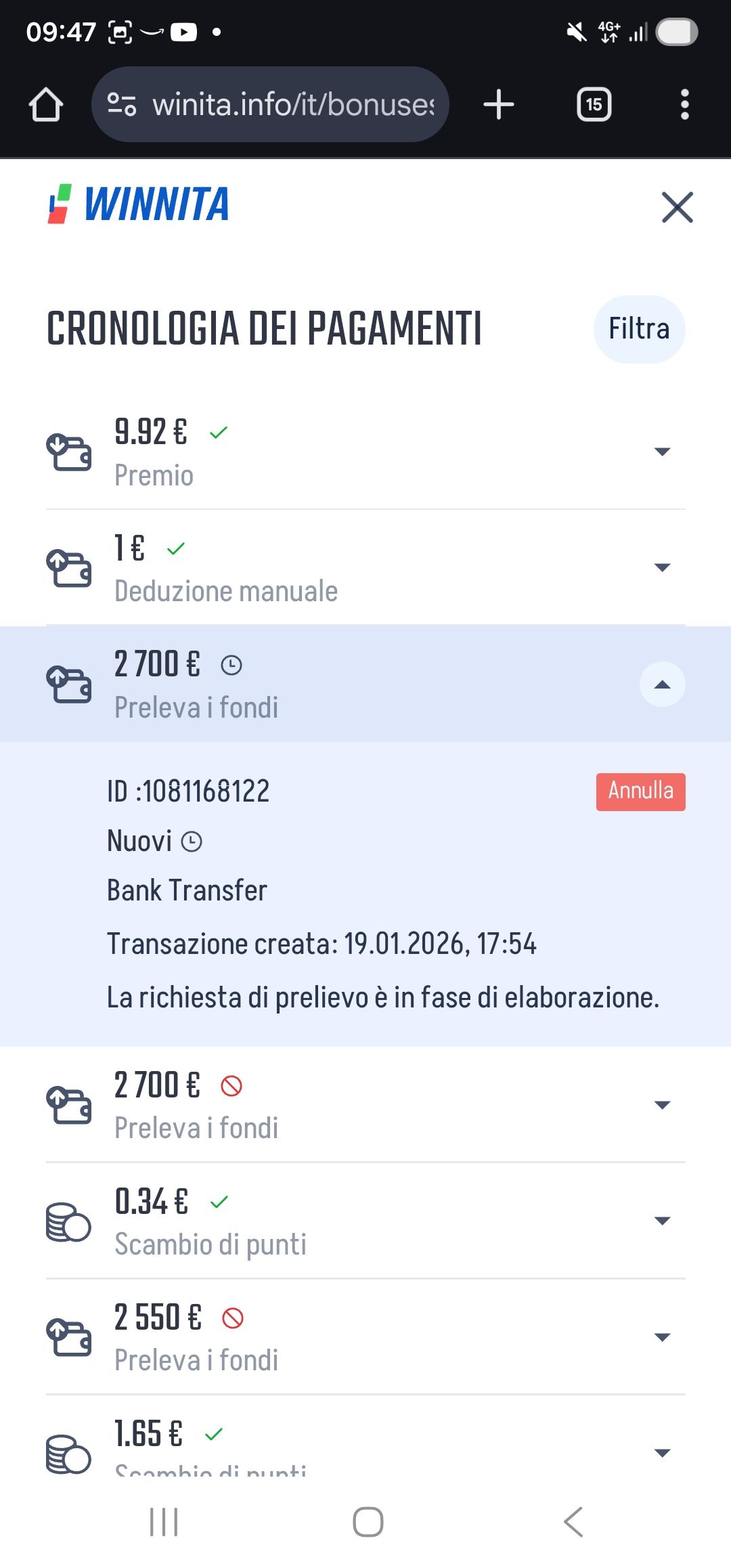Screen dimensions: 731x1568
Task: Collapse the pending 2 700 € withdrawal details
Action: pyautogui.click(x=662, y=684)
